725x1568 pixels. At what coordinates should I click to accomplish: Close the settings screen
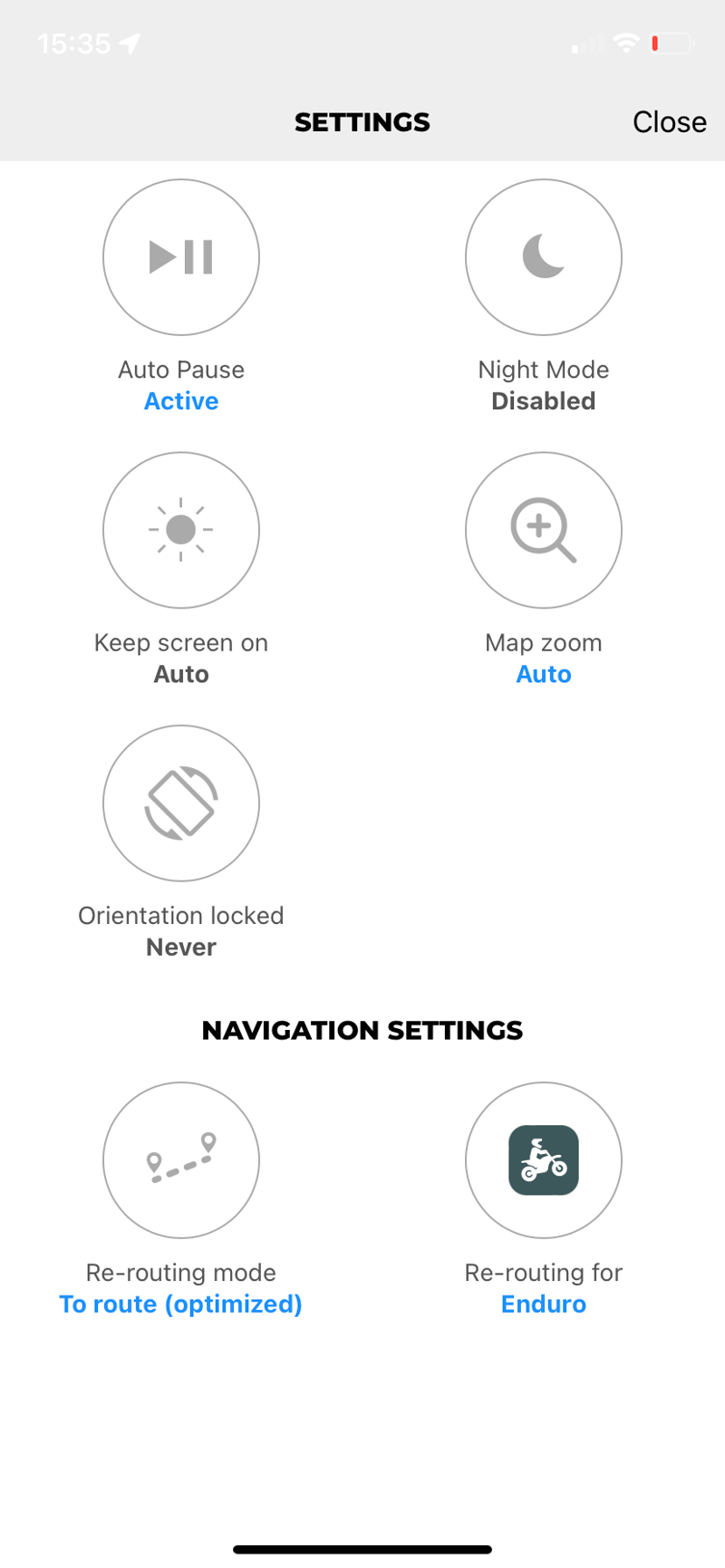(669, 121)
